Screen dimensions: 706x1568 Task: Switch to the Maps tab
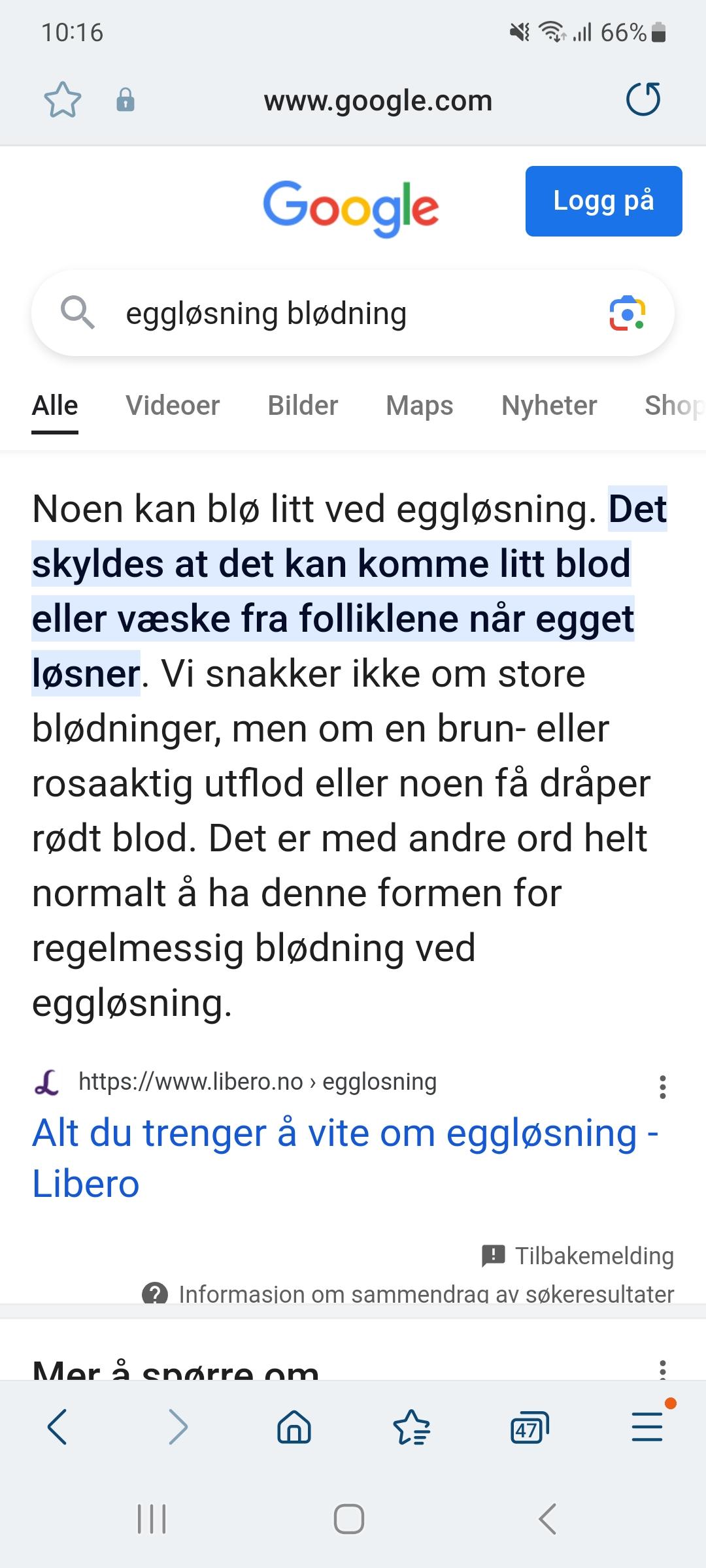tap(420, 406)
